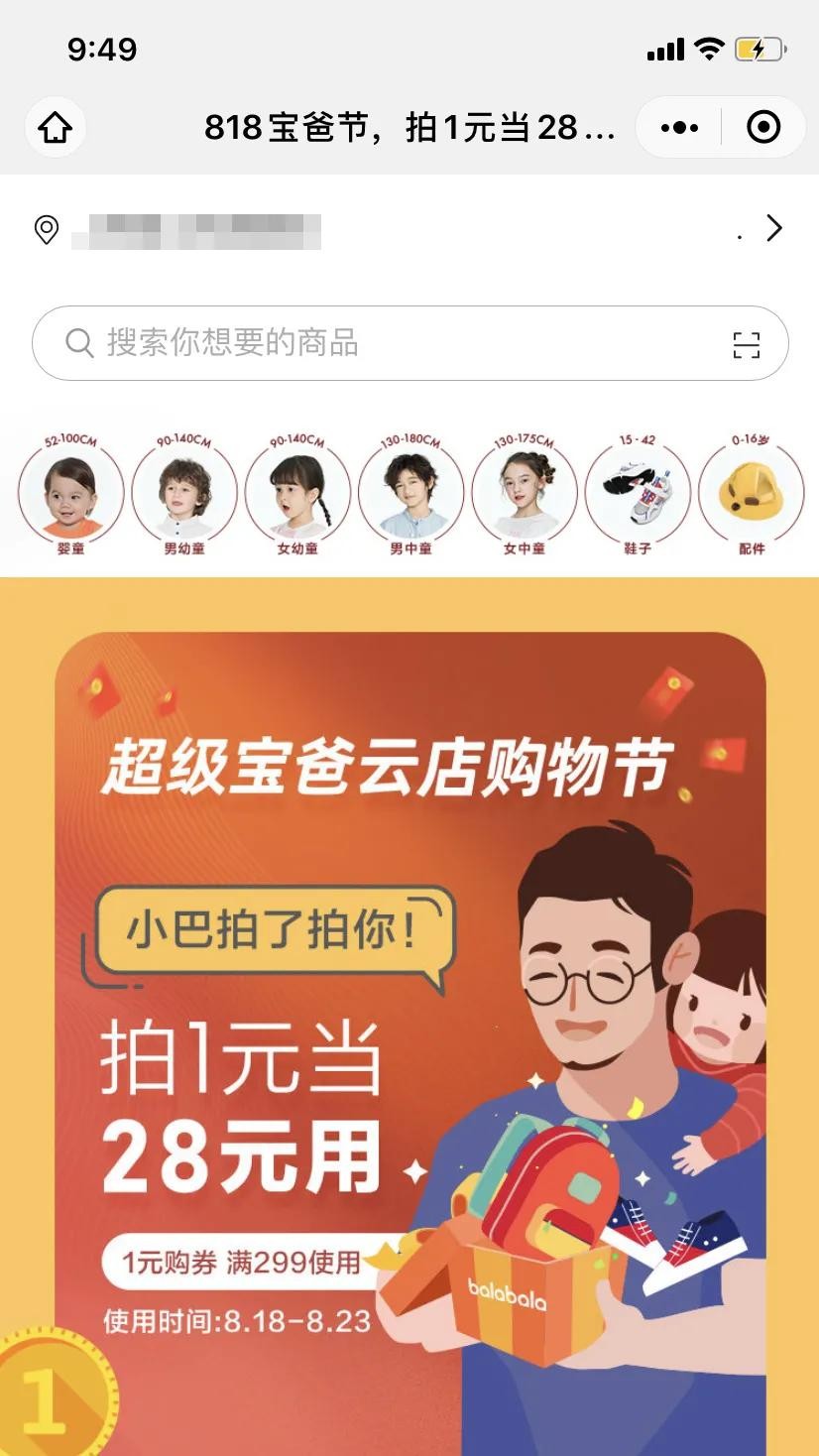View the 女中童 category
The width and height of the screenshot is (819, 1456).
tap(524, 493)
